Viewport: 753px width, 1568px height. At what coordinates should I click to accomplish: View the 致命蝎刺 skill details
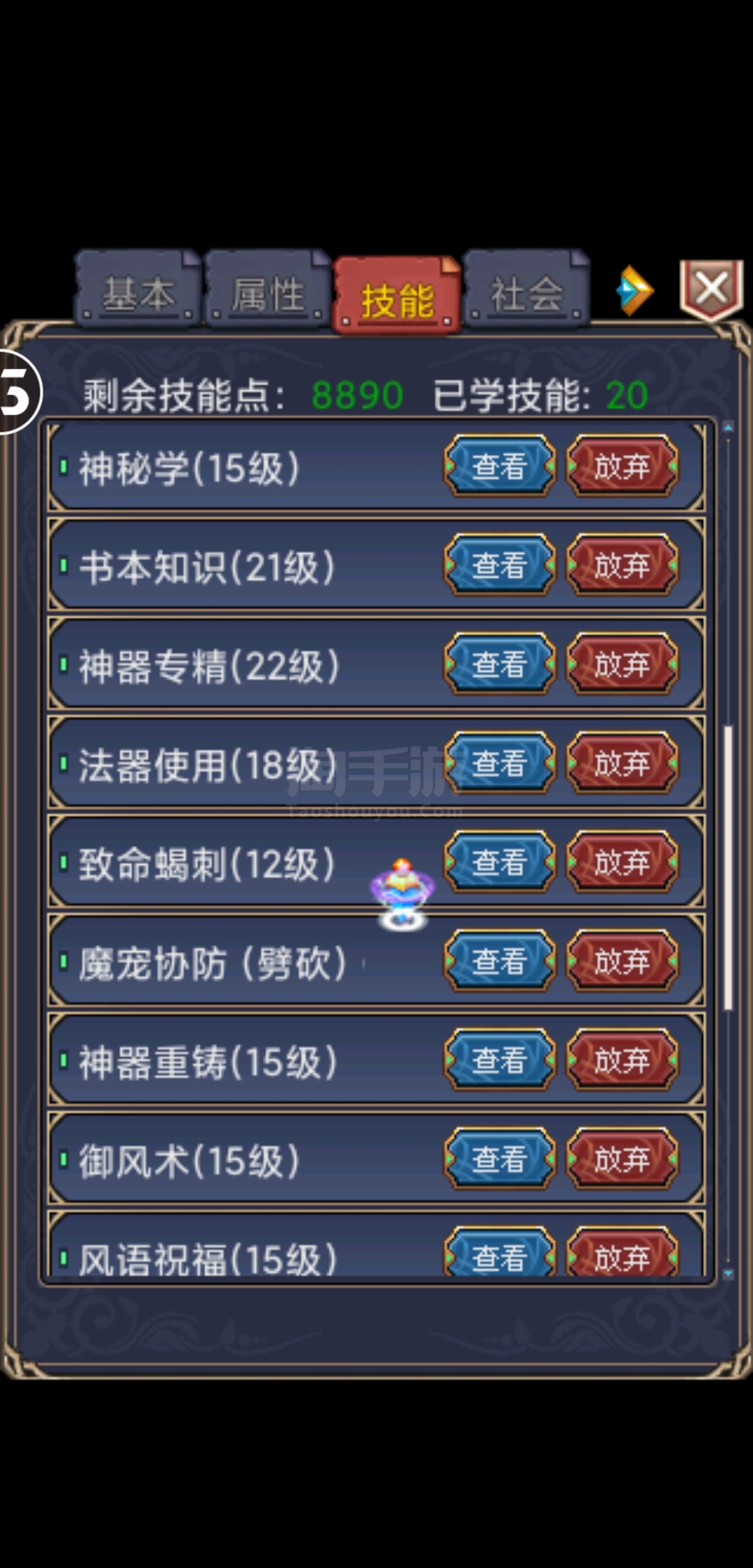(x=500, y=862)
